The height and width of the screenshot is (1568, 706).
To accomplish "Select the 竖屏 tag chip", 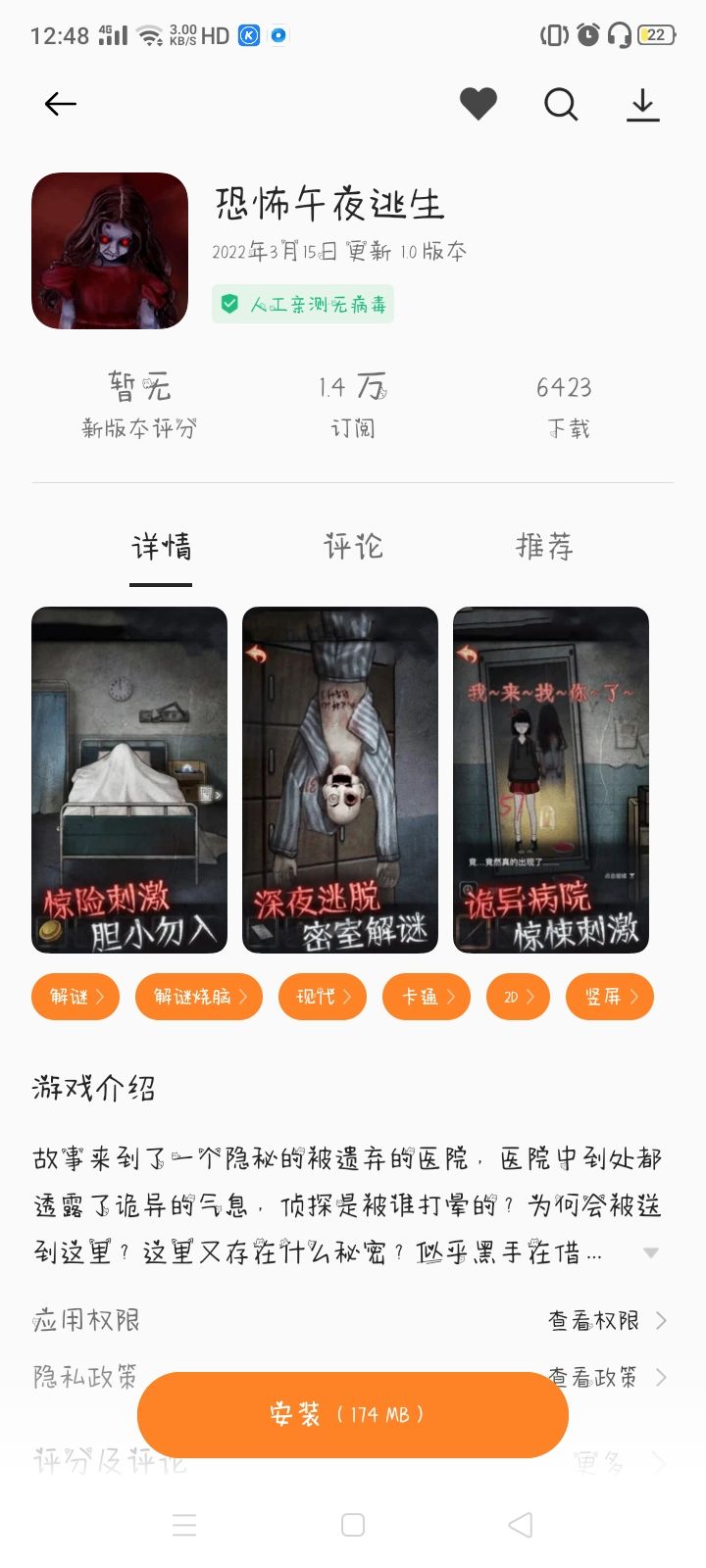I will point(609,996).
